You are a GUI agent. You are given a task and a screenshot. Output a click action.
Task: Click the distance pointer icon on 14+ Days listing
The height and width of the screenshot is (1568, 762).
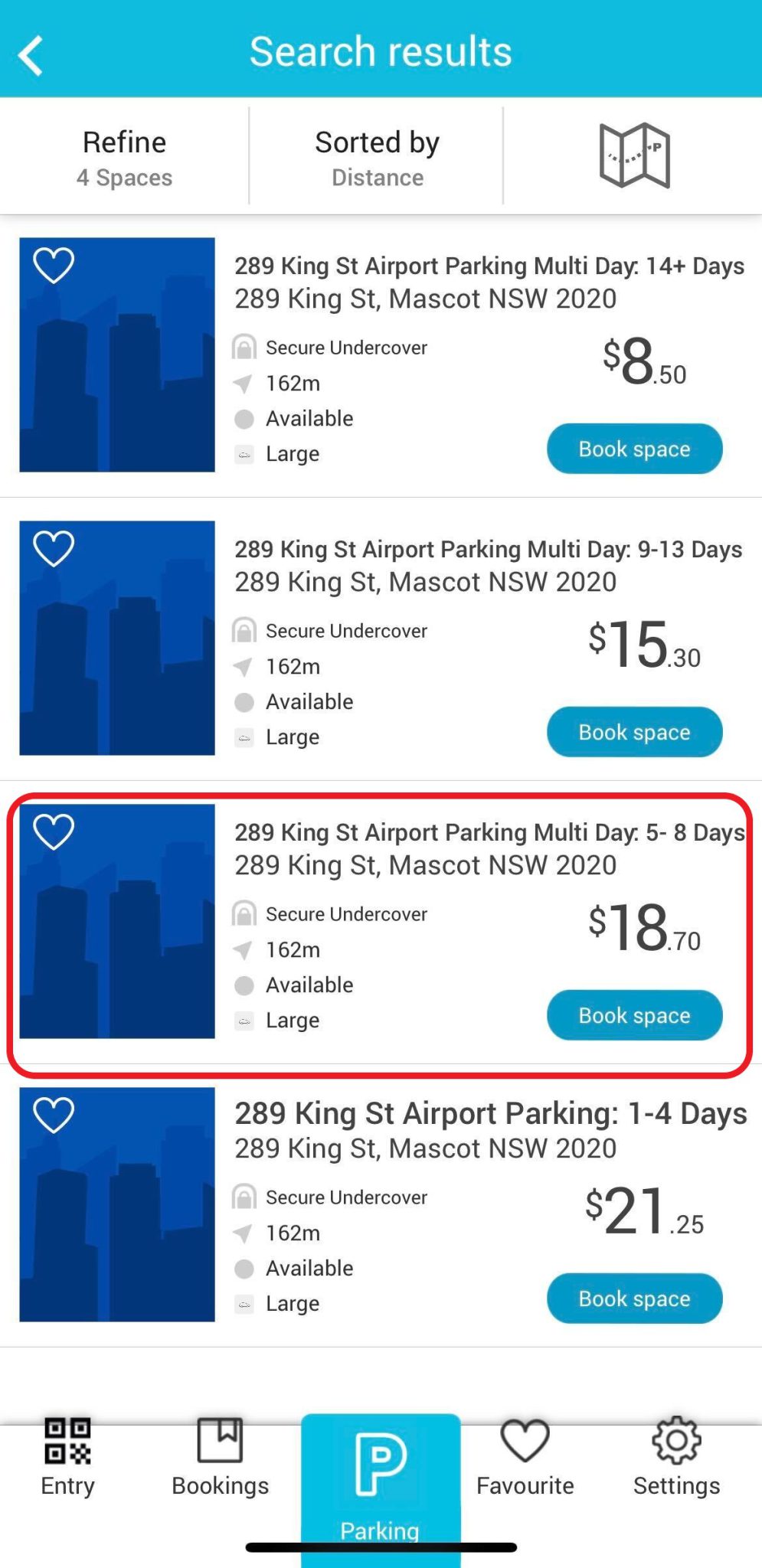click(244, 383)
